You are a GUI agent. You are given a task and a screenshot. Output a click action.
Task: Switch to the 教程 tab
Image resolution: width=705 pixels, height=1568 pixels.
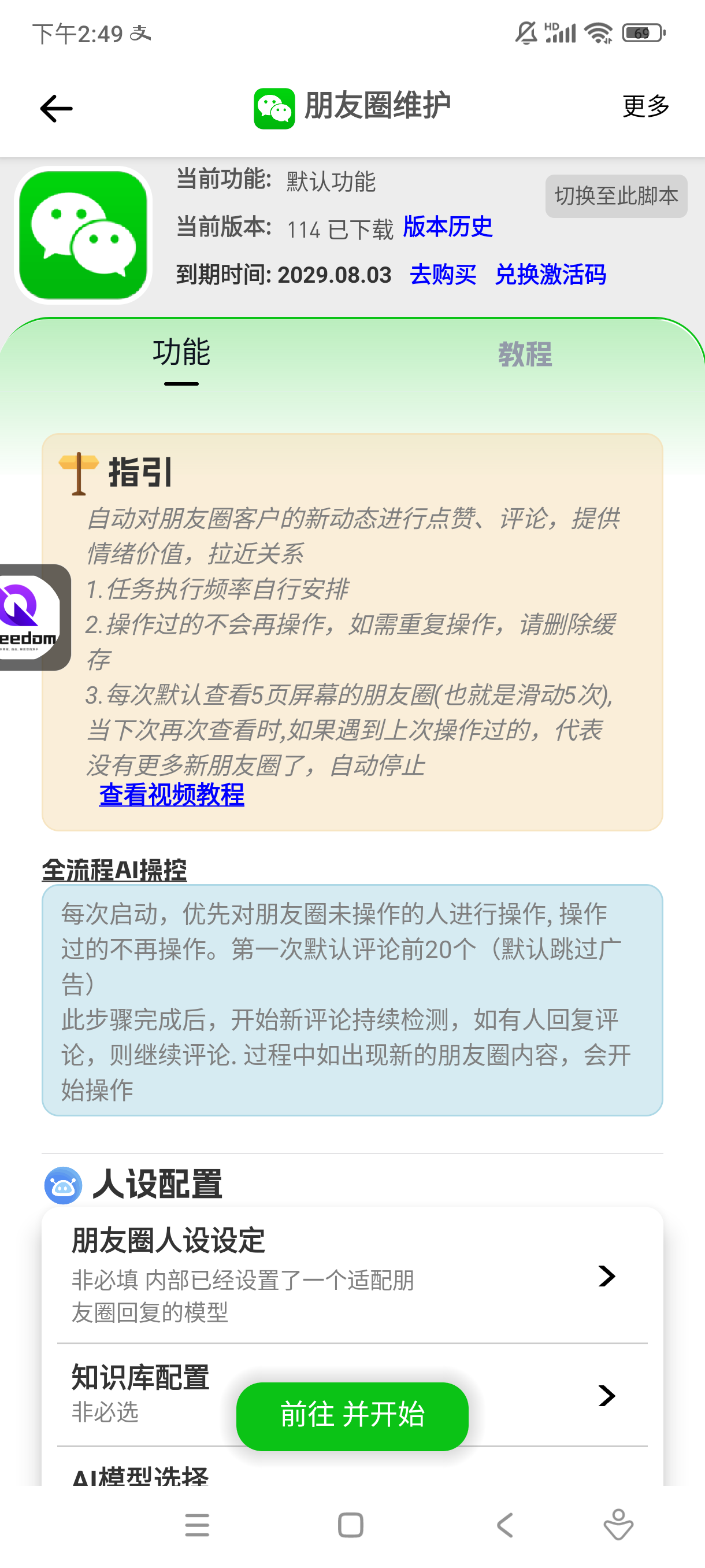coord(524,354)
